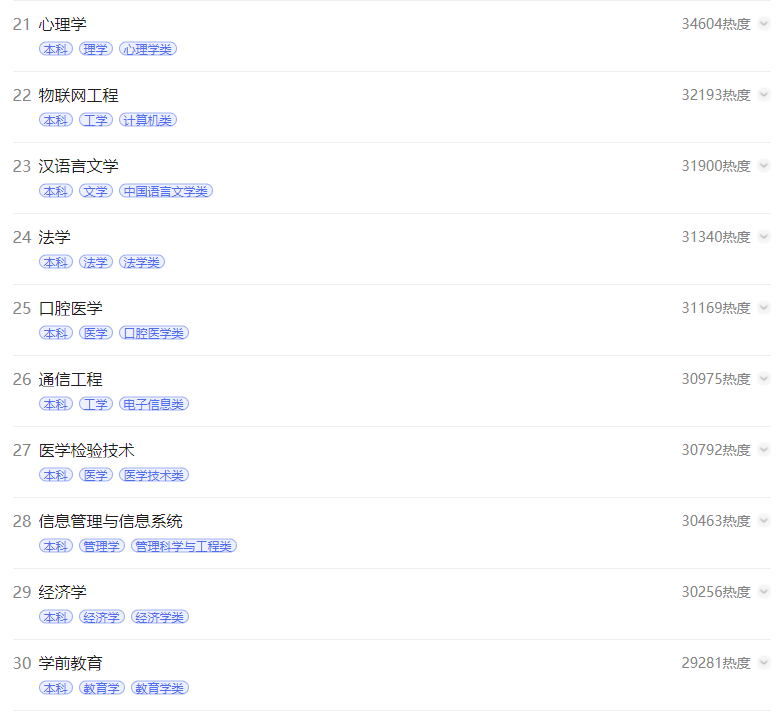Open the 信息管理与信息系统 major entry

coord(110,521)
